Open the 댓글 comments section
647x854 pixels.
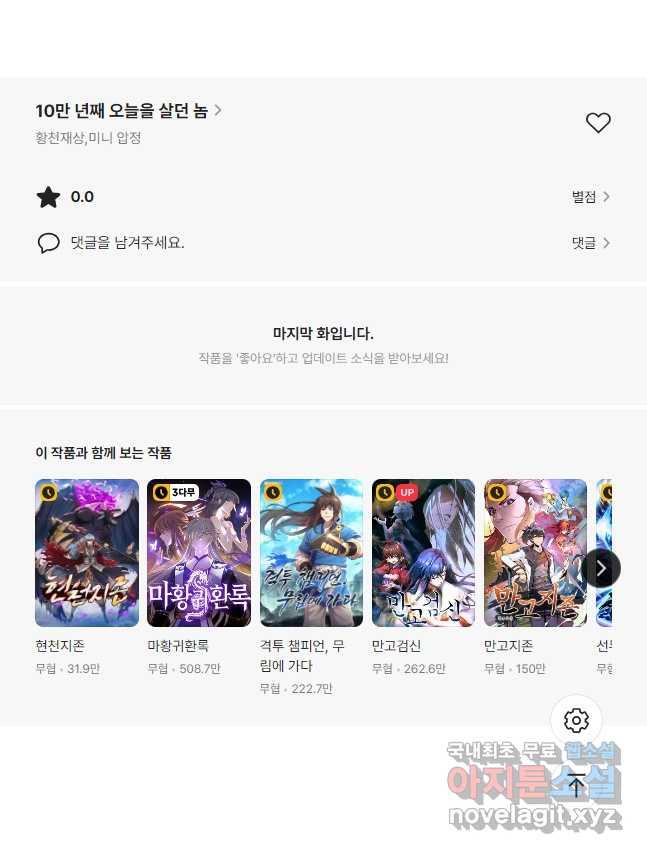tap(590, 243)
